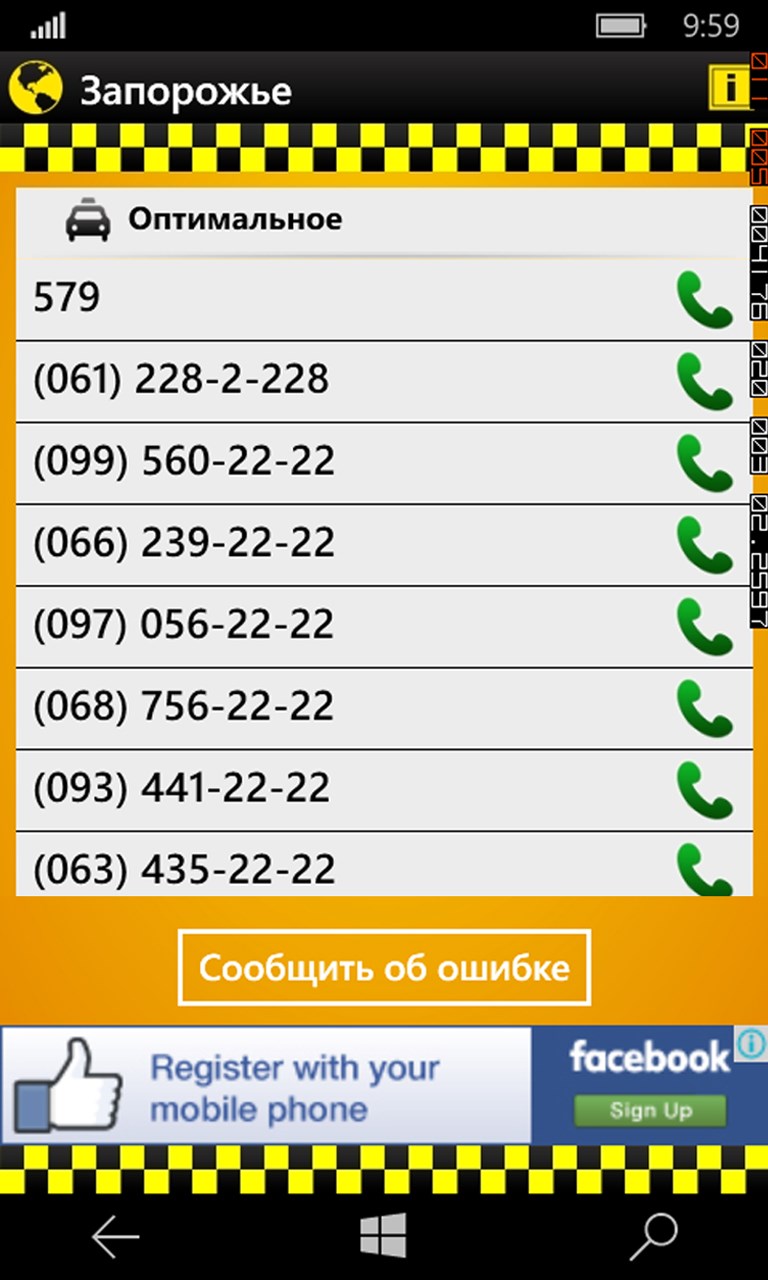Image resolution: width=768 pixels, height=1280 pixels.
Task: Tap the Сообщить об ошибке button
Action: [384, 968]
